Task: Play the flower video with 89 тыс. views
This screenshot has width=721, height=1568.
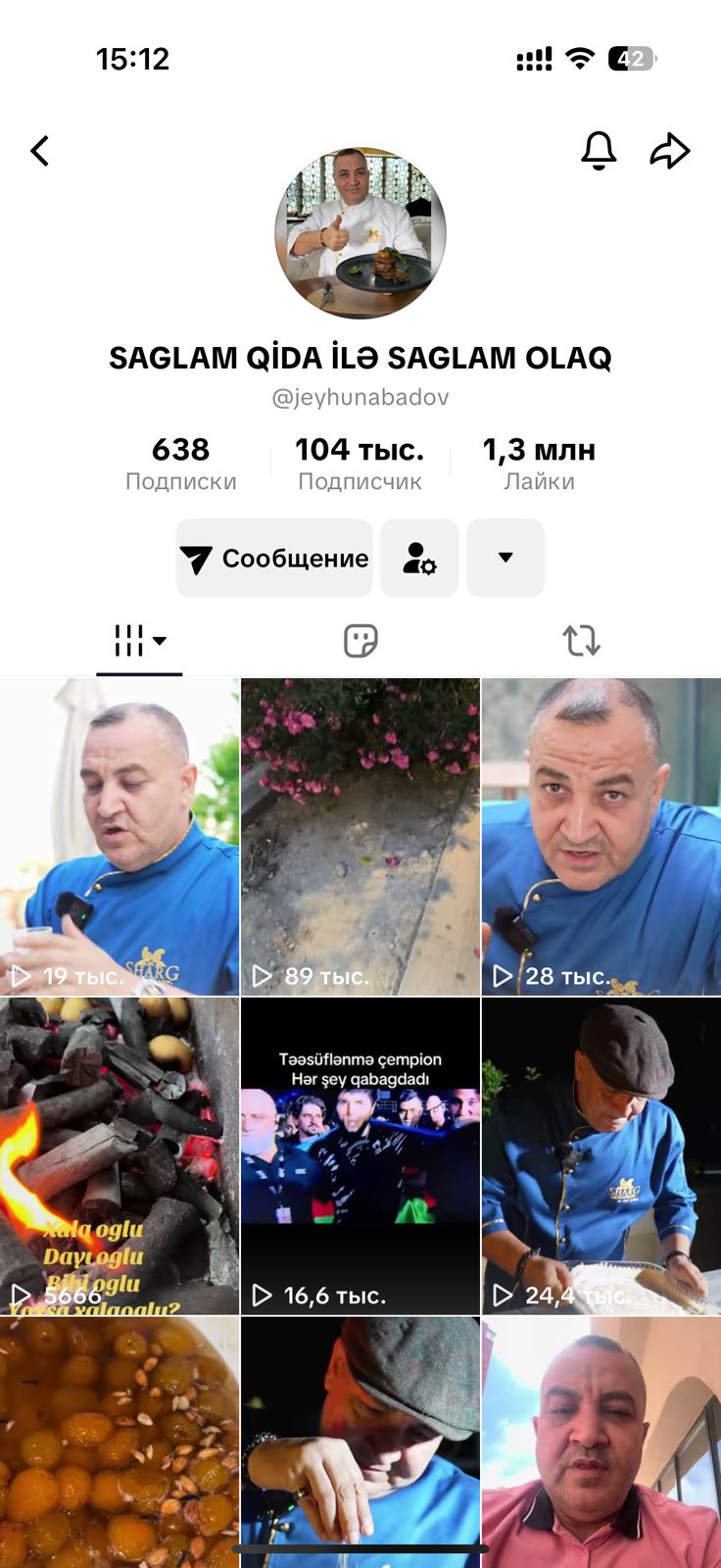Action: 360,837
